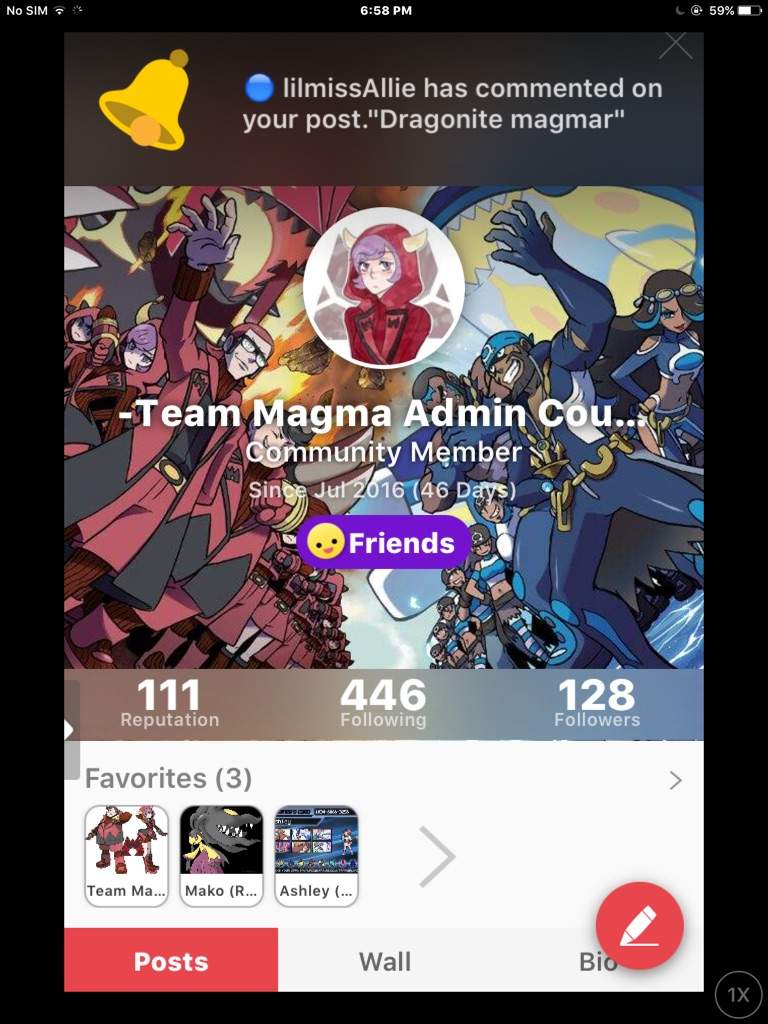
Task: Open the 446 Following list
Action: (383, 702)
